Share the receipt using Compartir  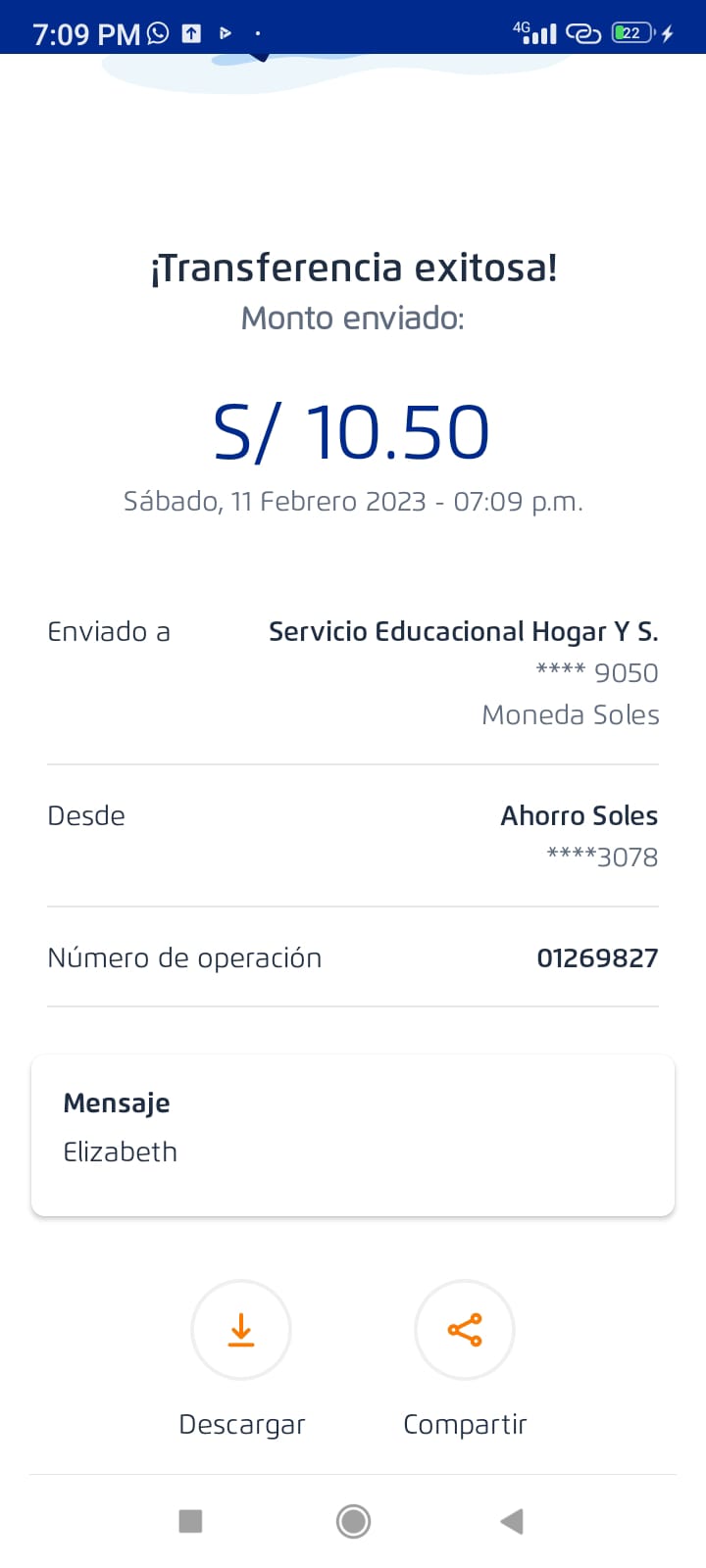click(465, 1330)
